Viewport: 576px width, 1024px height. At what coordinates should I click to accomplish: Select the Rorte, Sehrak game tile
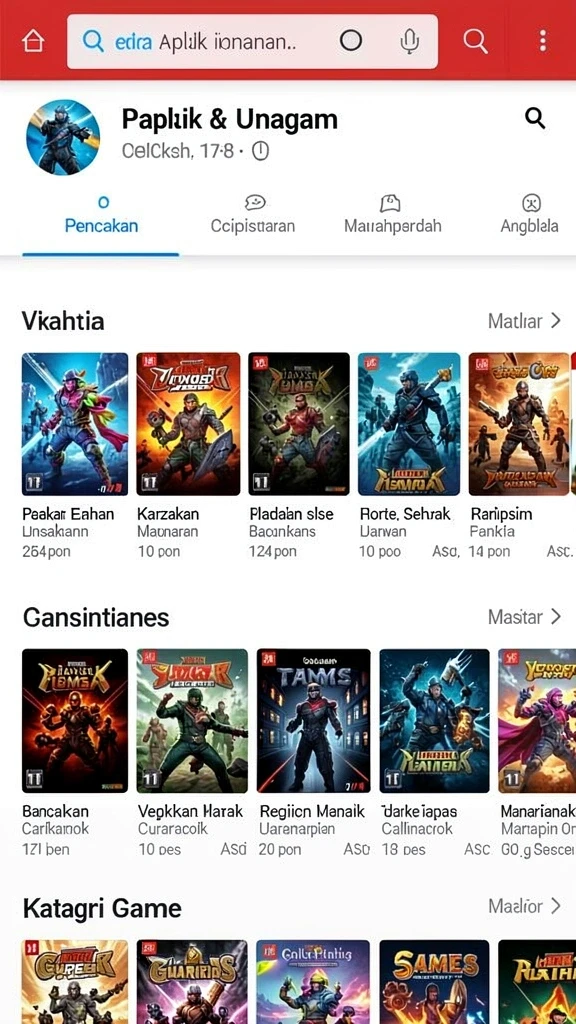tap(409, 456)
